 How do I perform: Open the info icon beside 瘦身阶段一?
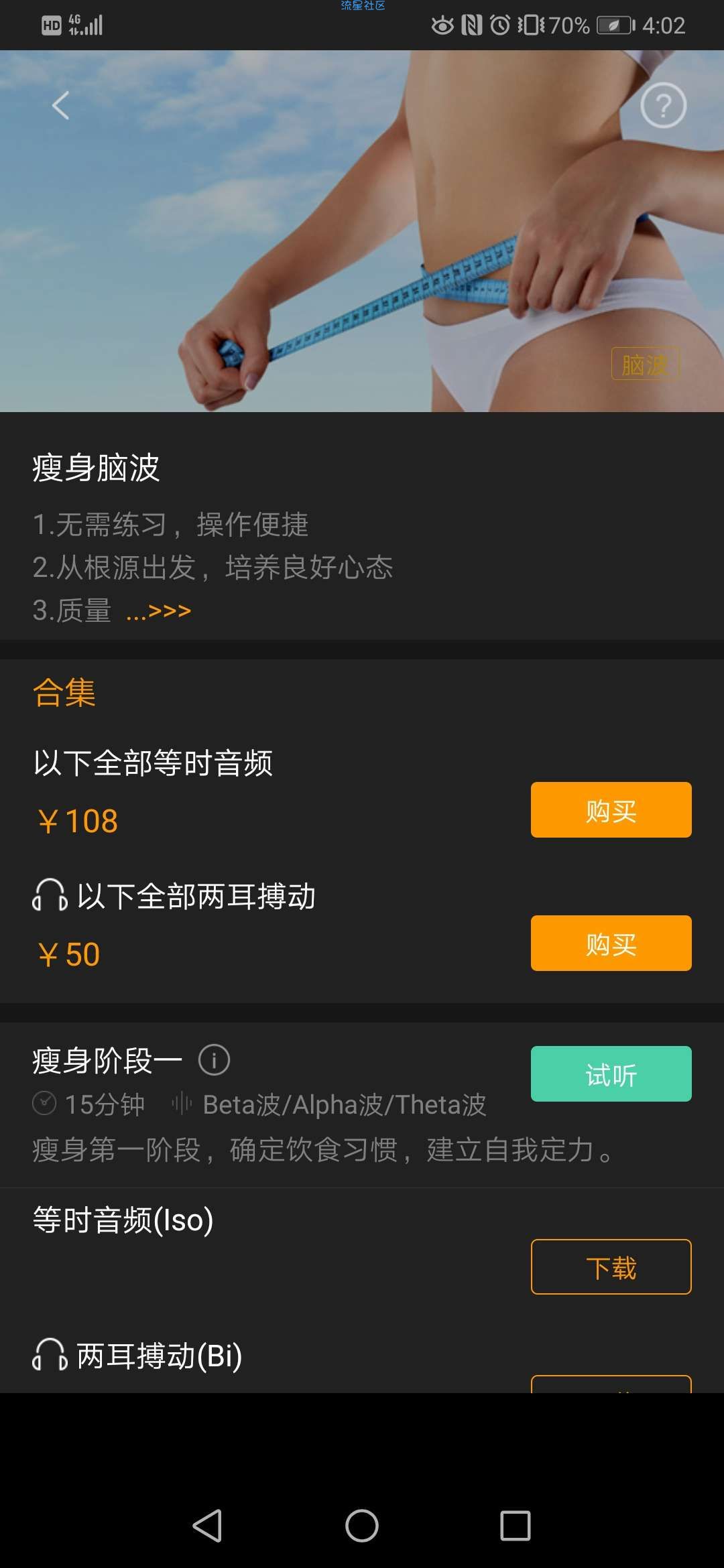click(215, 1060)
